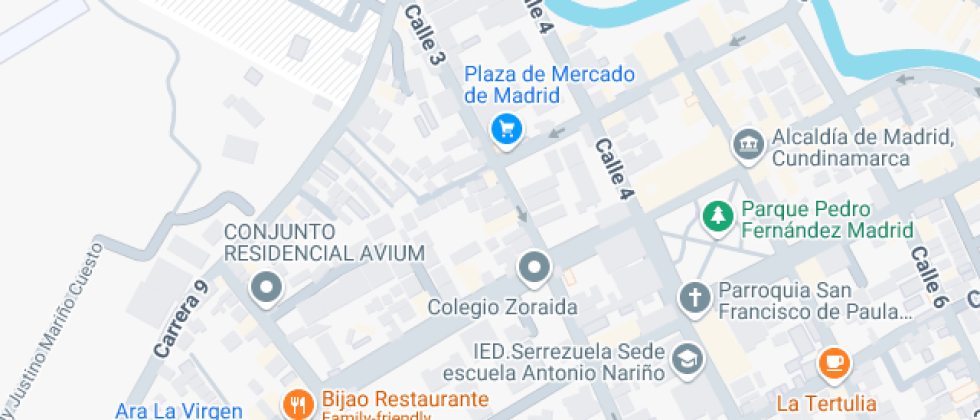The image size is (980, 420).
Task: Select the Colegio Zoraida marker
Action: [x=533, y=268]
